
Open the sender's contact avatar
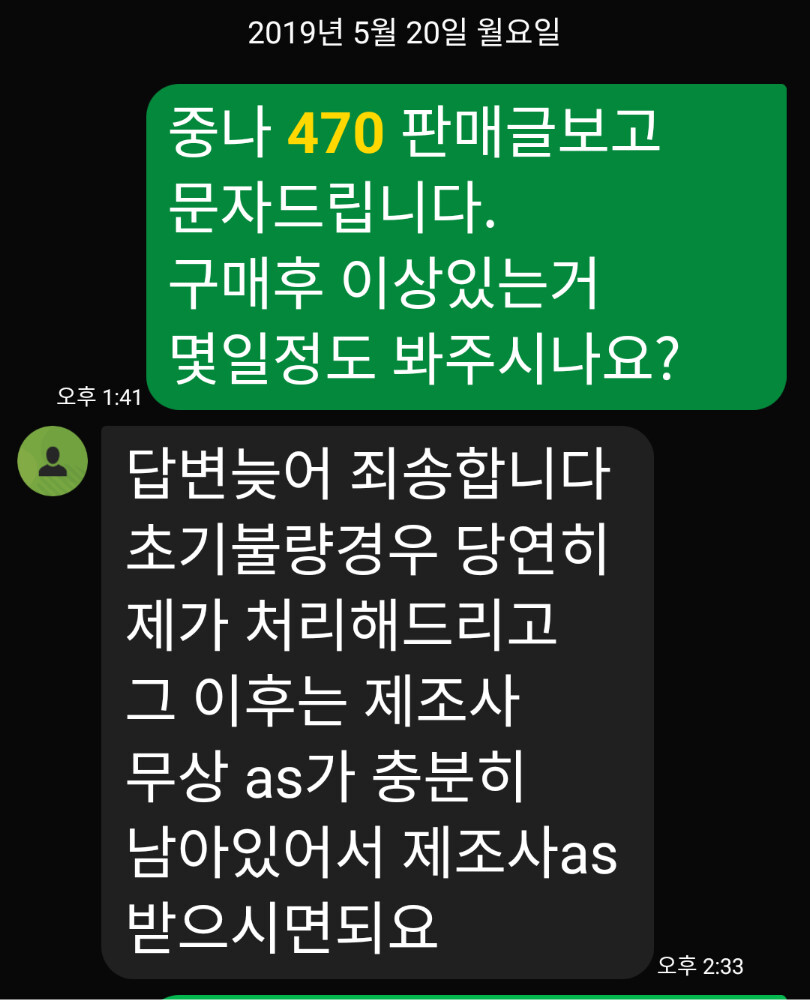(53, 461)
